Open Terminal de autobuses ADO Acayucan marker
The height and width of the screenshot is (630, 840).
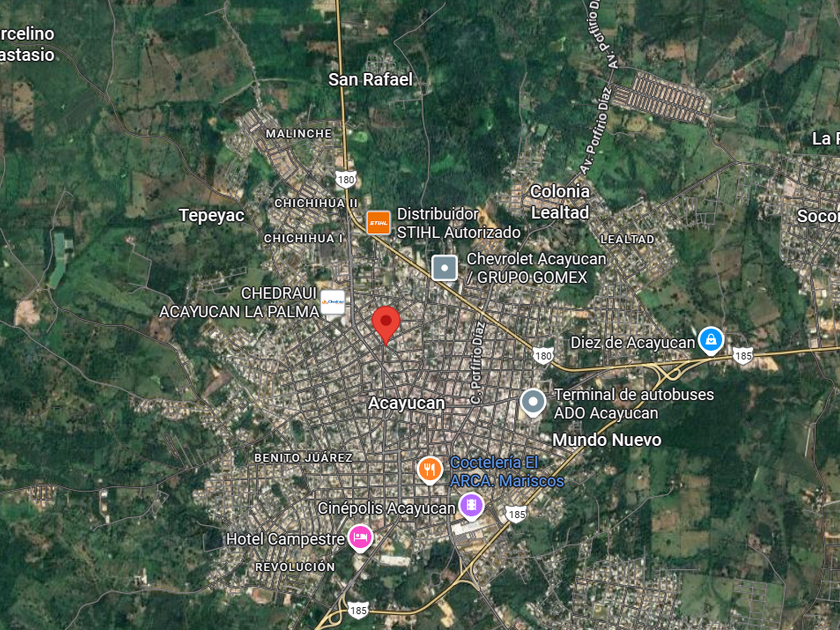533,402
